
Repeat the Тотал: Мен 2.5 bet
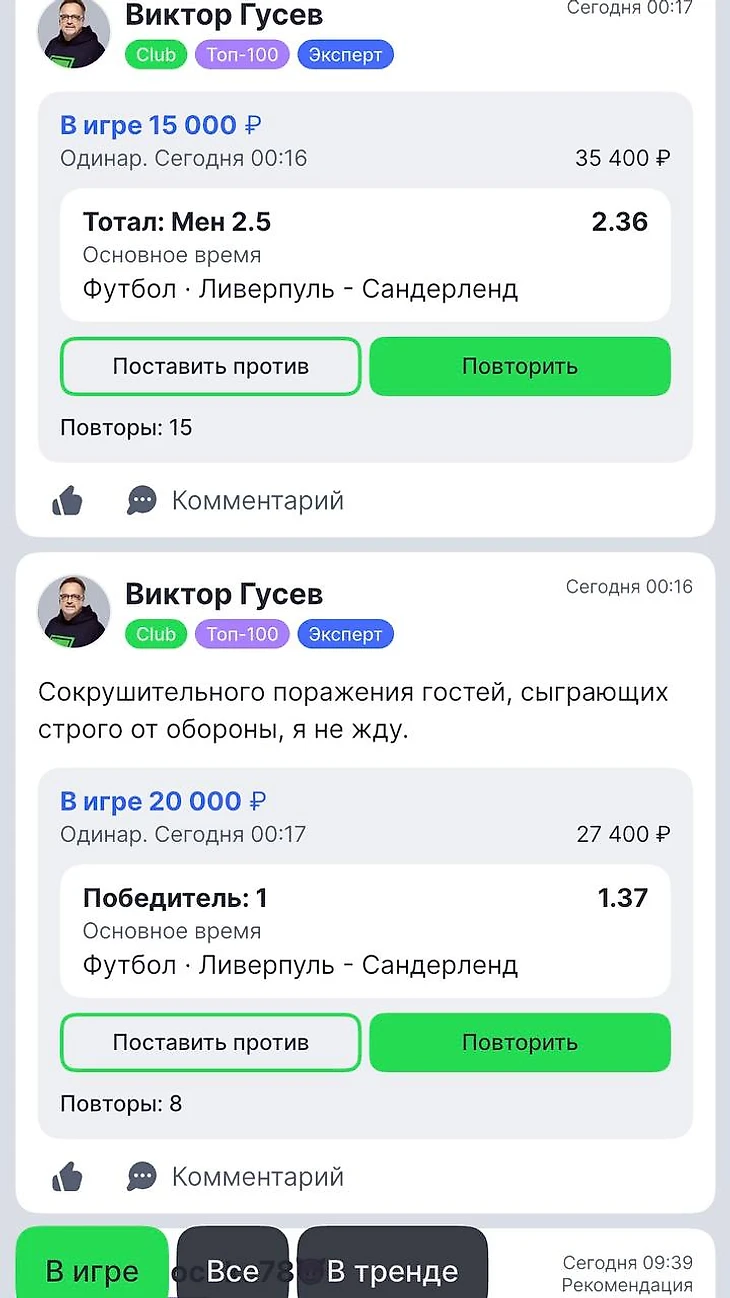coord(519,366)
